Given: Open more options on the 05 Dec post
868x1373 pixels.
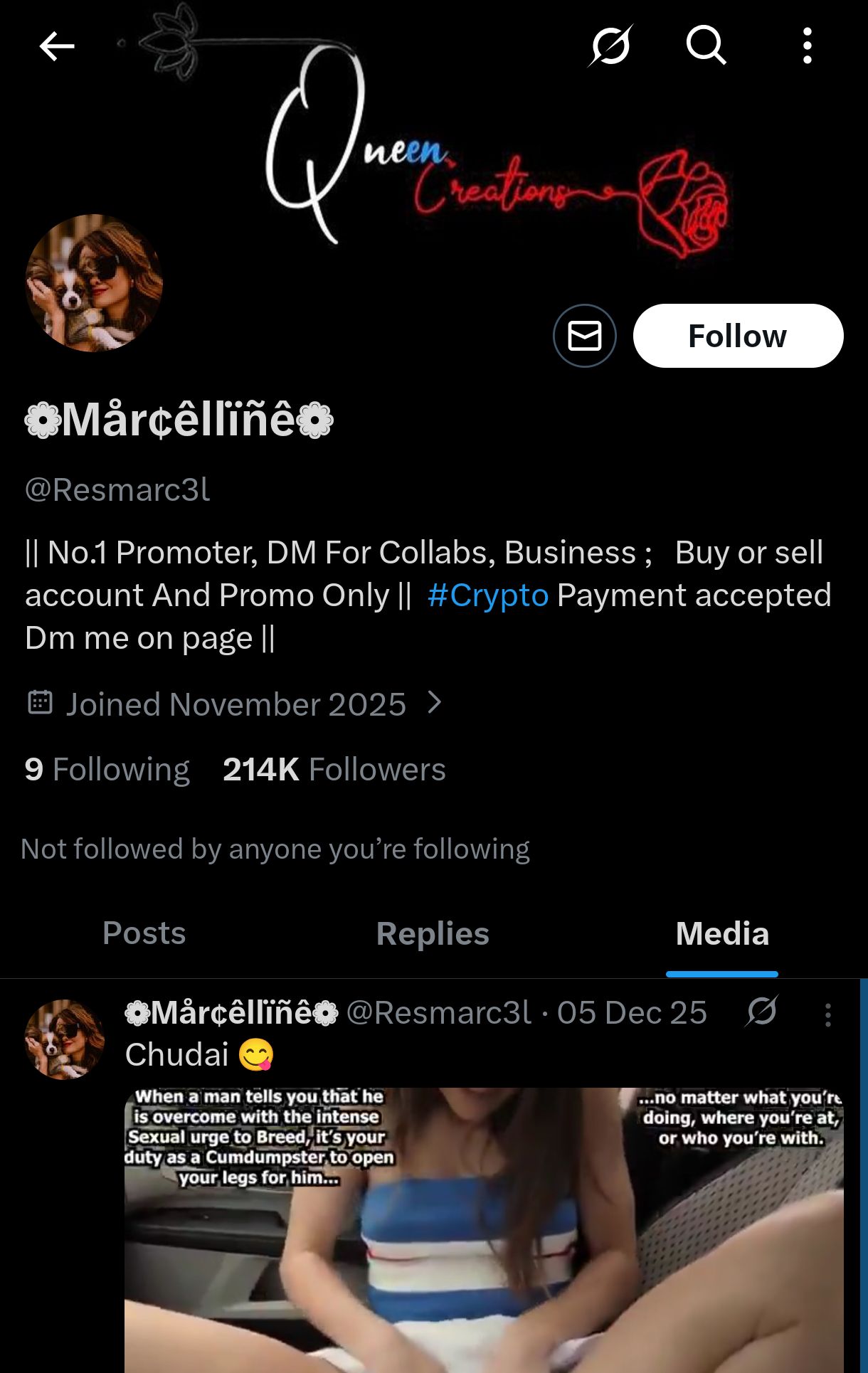Looking at the screenshot, I should (x=827, y=1015).
